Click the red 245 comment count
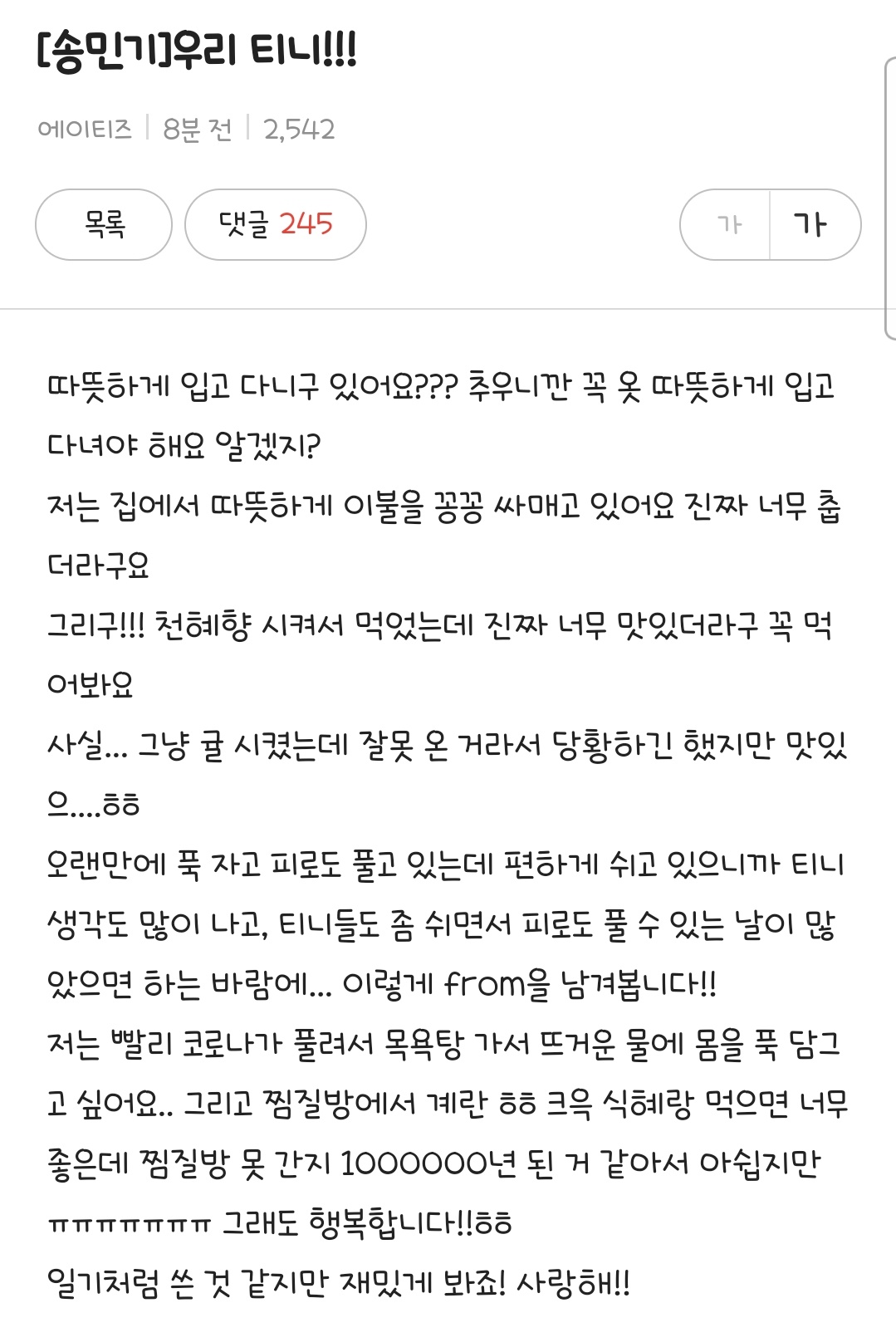 point(307,223)
